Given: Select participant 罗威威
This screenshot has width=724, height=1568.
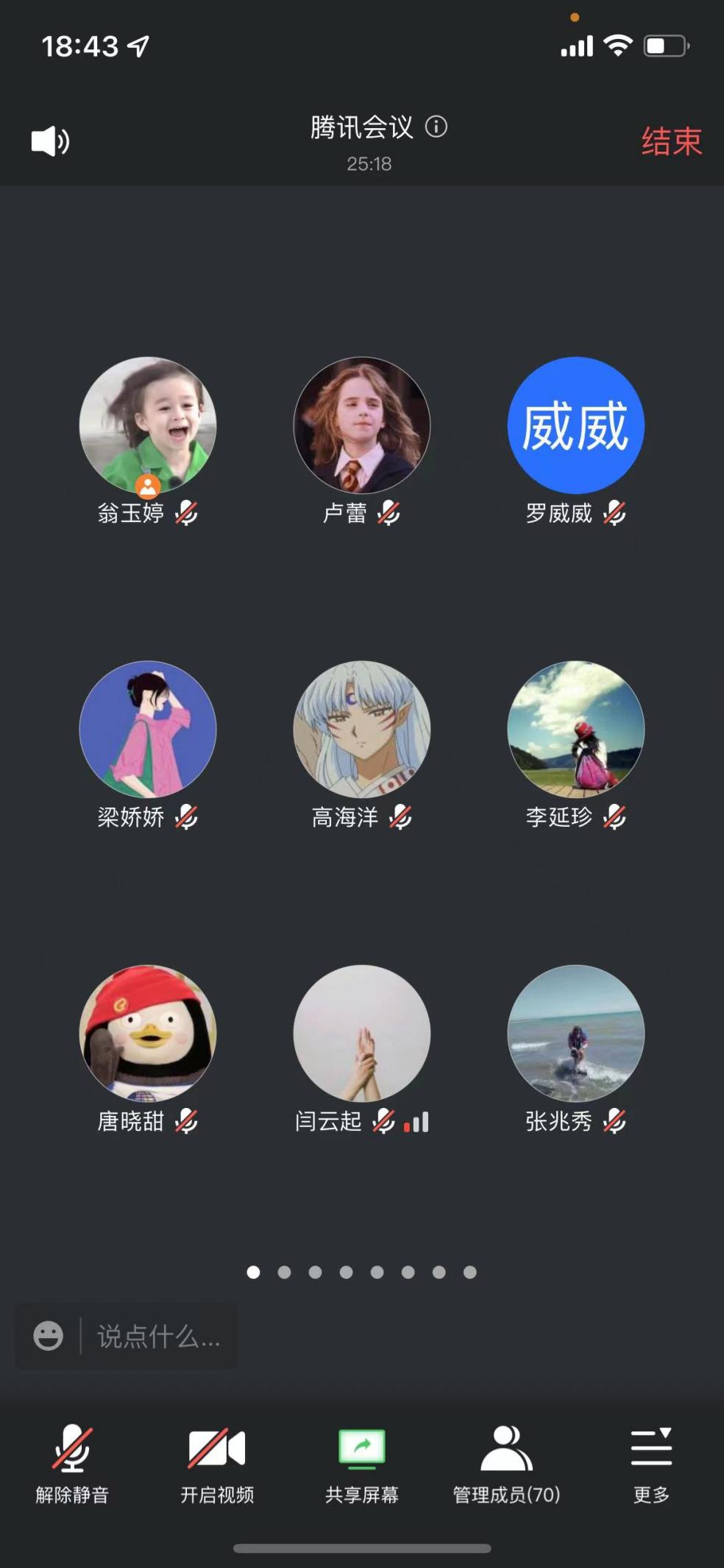Looking at the screenshot, I should (575, 425).
